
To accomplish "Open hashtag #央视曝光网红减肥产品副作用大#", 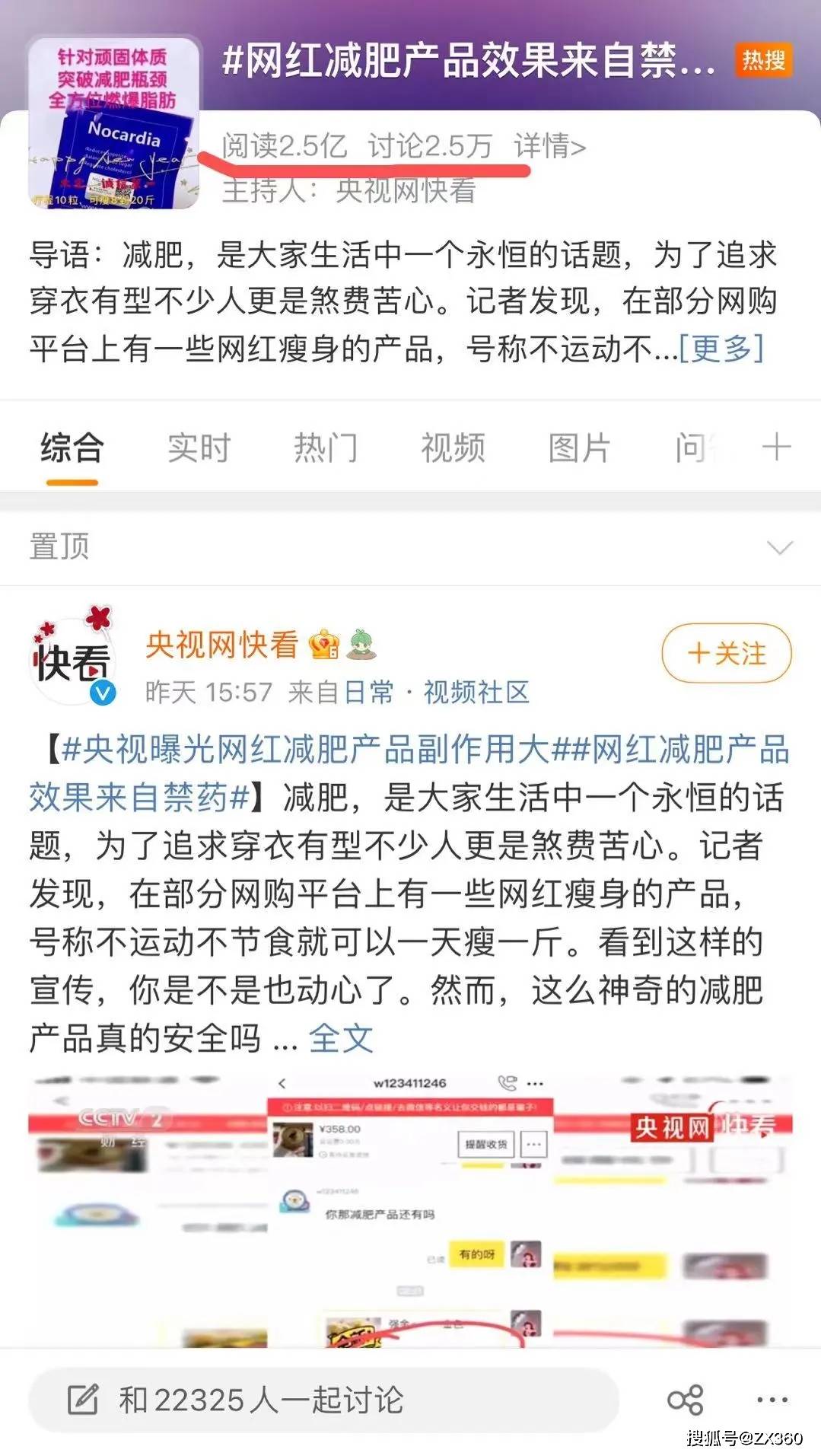I will [x=304, y=750].
